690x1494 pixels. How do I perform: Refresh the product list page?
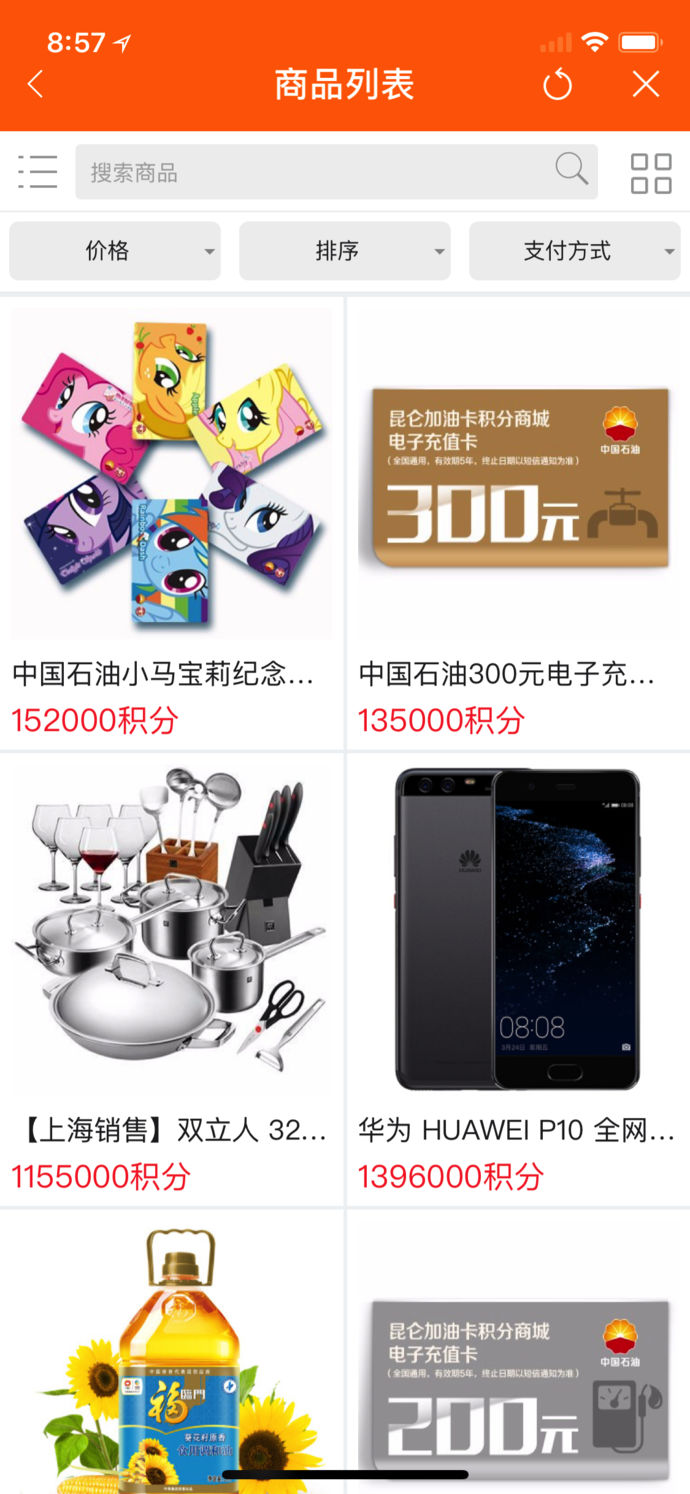coord(557,85)
